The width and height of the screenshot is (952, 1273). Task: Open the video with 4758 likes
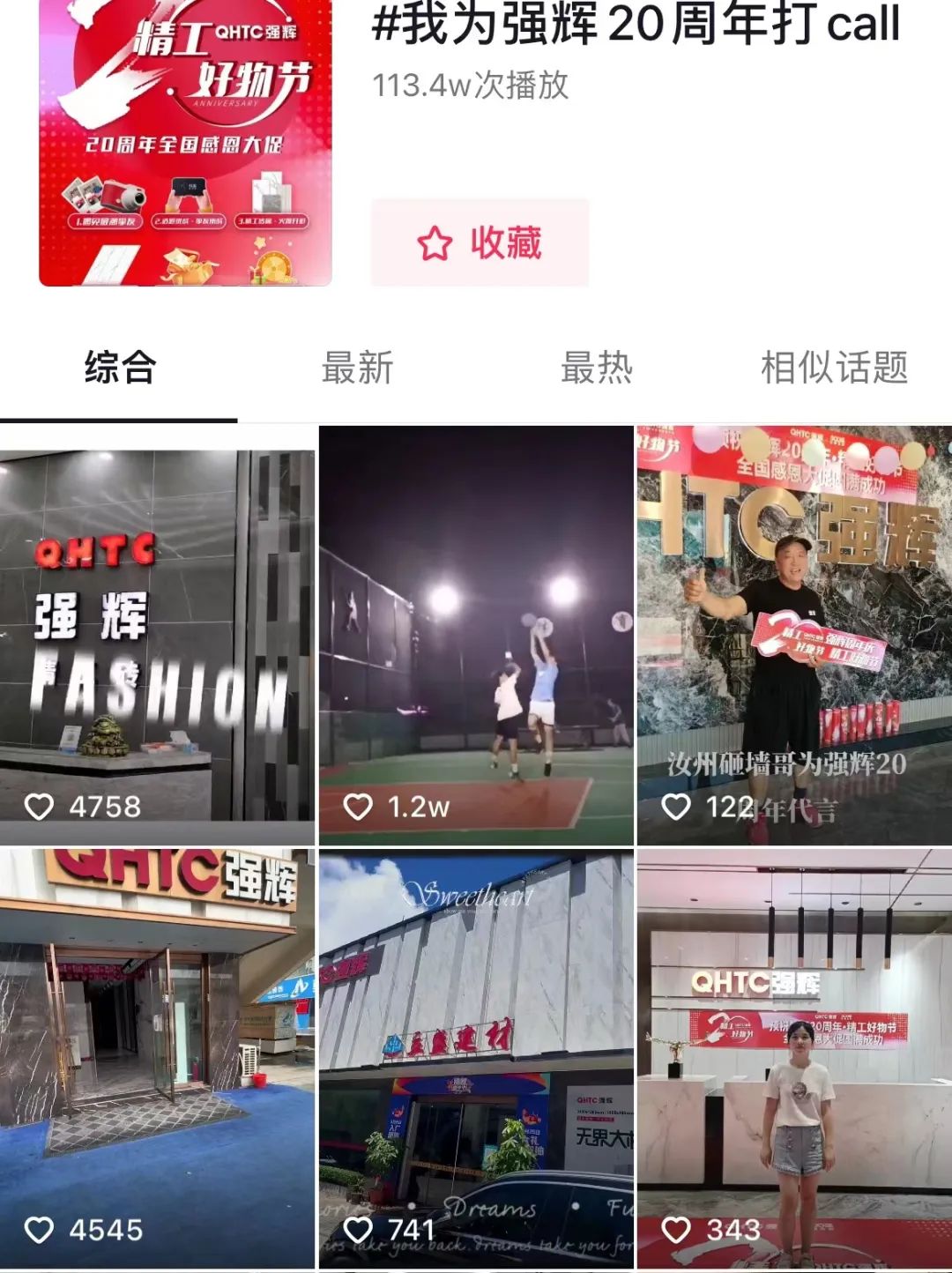(x=157, y=635)
